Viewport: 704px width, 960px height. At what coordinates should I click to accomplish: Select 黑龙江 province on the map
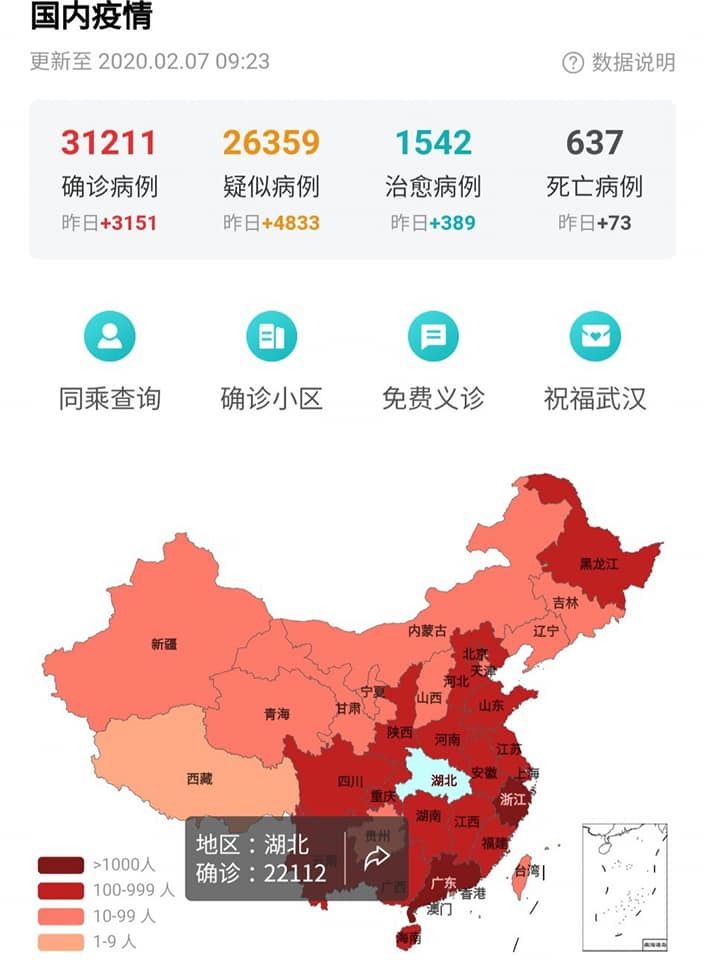click(599, 563)
